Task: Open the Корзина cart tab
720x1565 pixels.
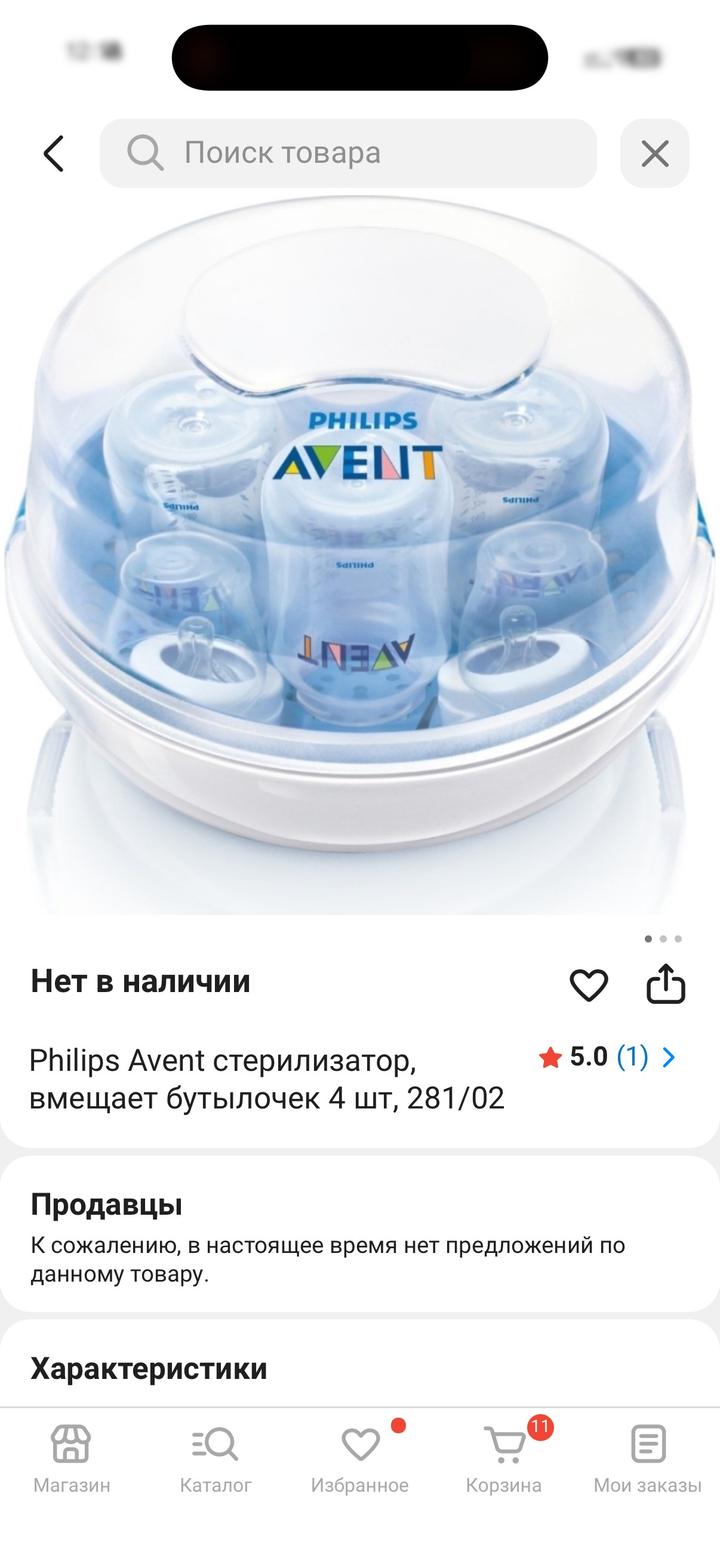Action: pos(504,1458)
